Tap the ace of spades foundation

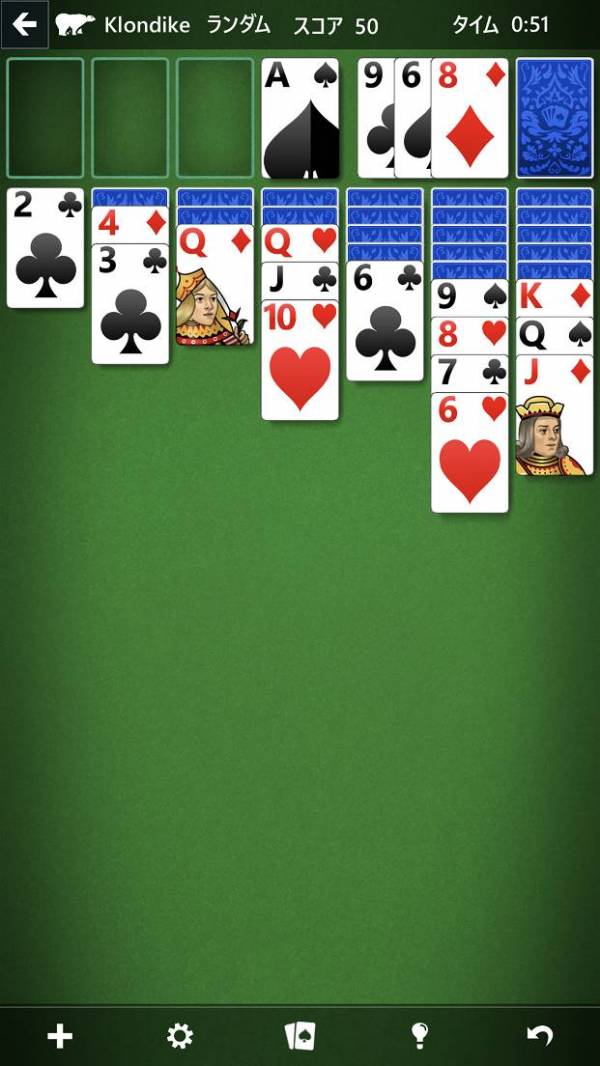[300, 118]
